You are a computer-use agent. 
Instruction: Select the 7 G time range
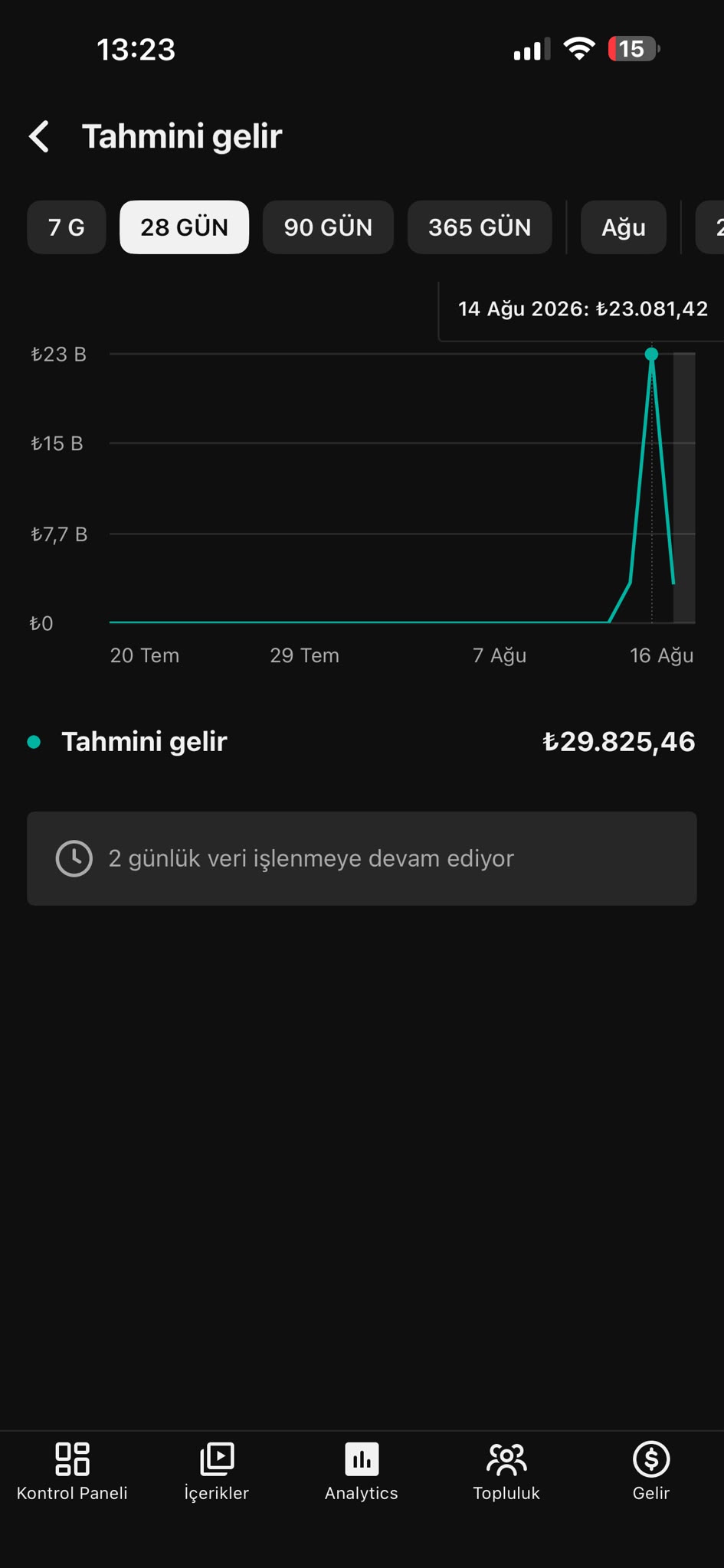(67, 227)
